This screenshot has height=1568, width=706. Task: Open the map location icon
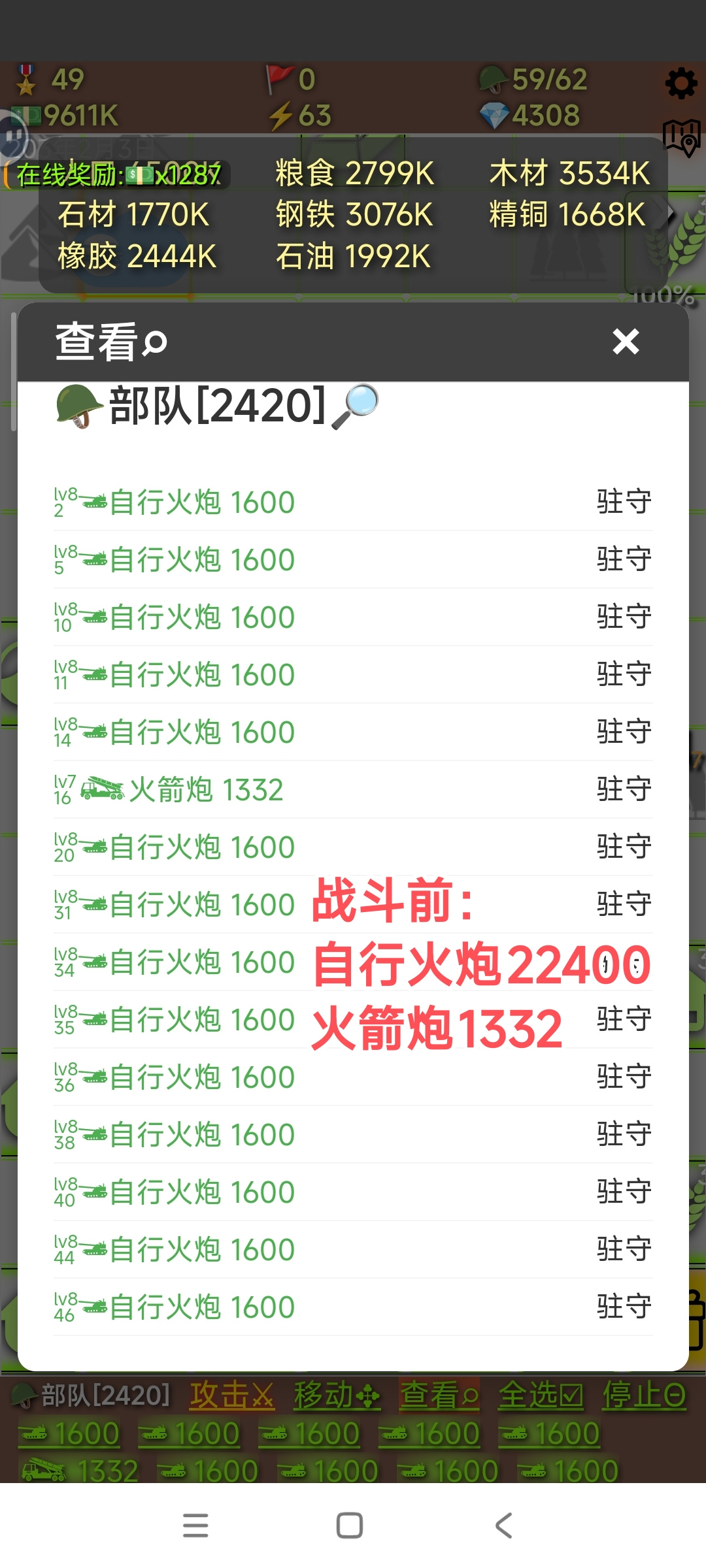point(682,137)
